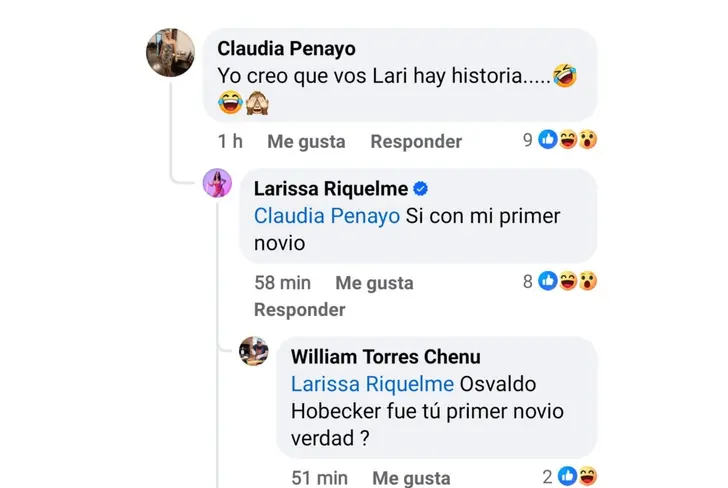This screenshot has height=488, width=728.
Task: Tap William Torres Chenu's avatar
Action: click(254, 351)
